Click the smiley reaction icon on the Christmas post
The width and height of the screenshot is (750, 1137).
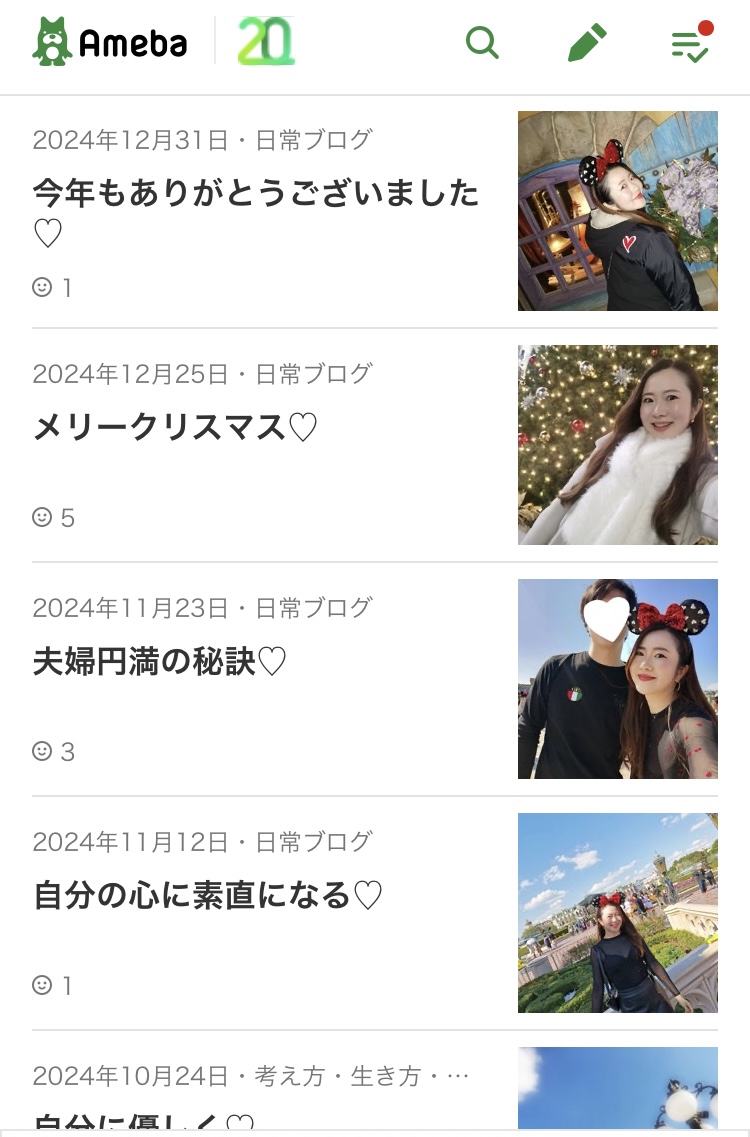(42, 518)
